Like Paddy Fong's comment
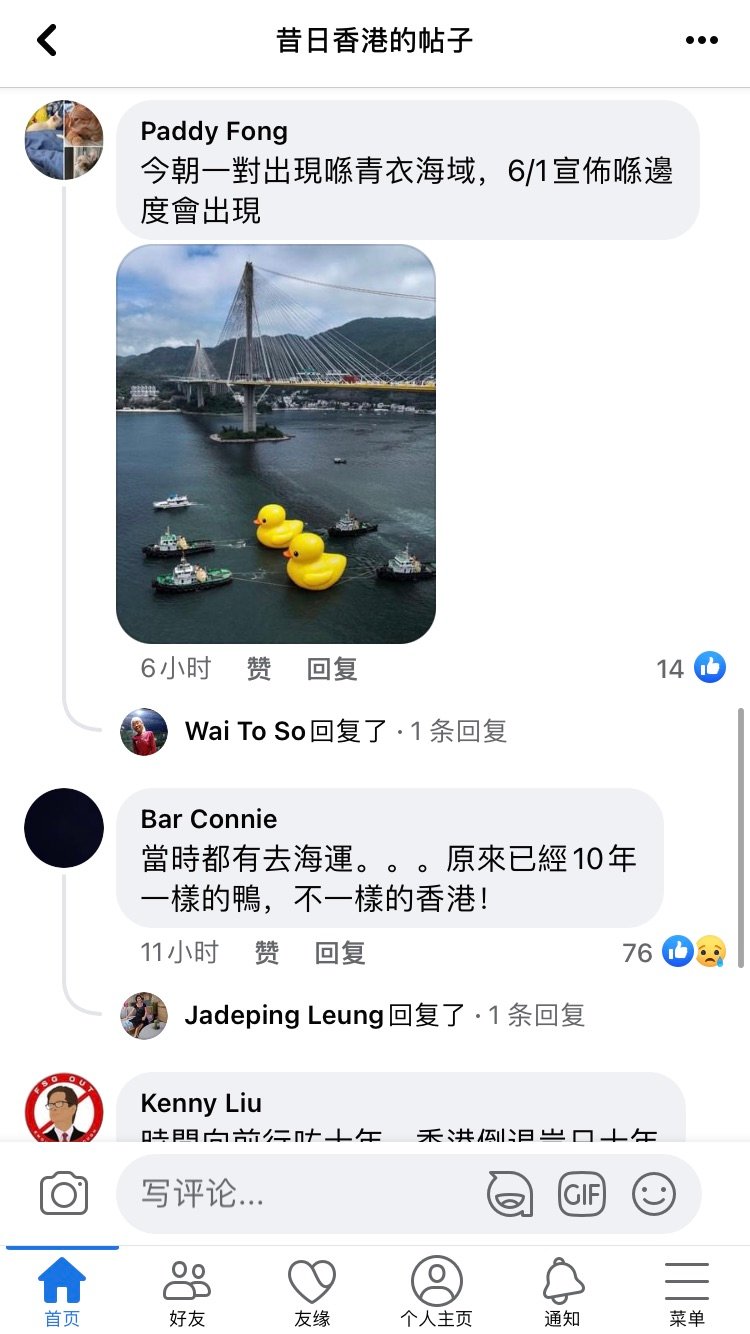Viewport: 750px width, 1334px height. click(x=259, y=669)
